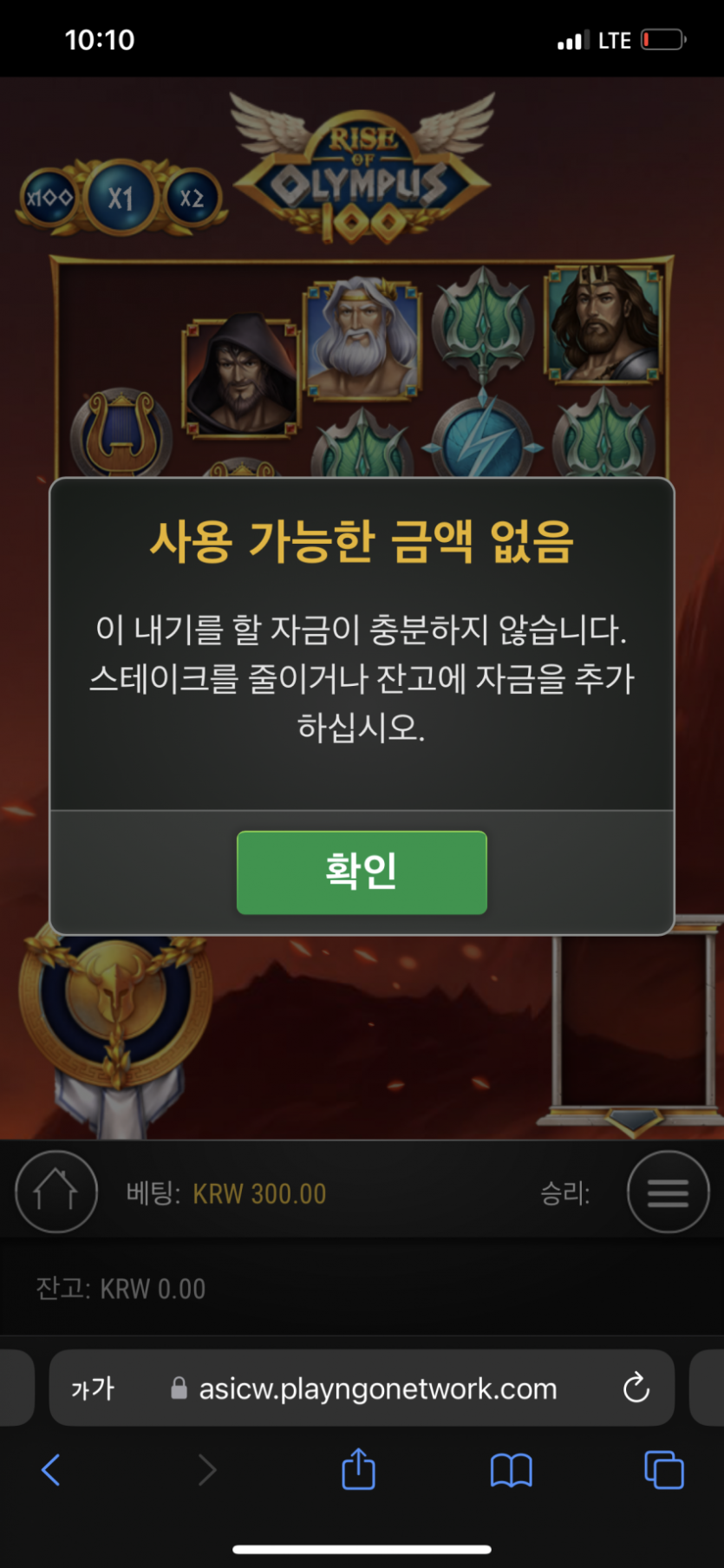Go back in Safari

click(x=51, y=1470)
